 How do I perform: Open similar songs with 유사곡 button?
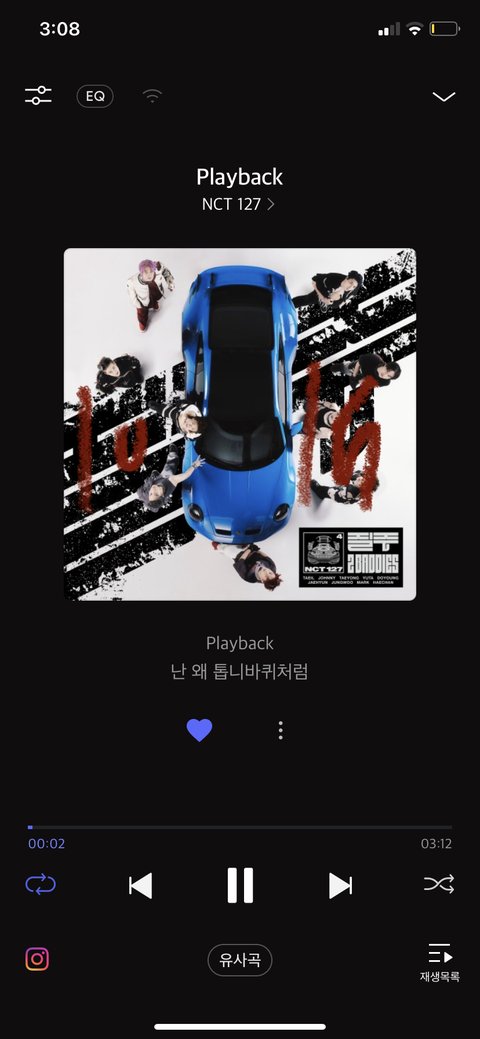click(240, 960)
